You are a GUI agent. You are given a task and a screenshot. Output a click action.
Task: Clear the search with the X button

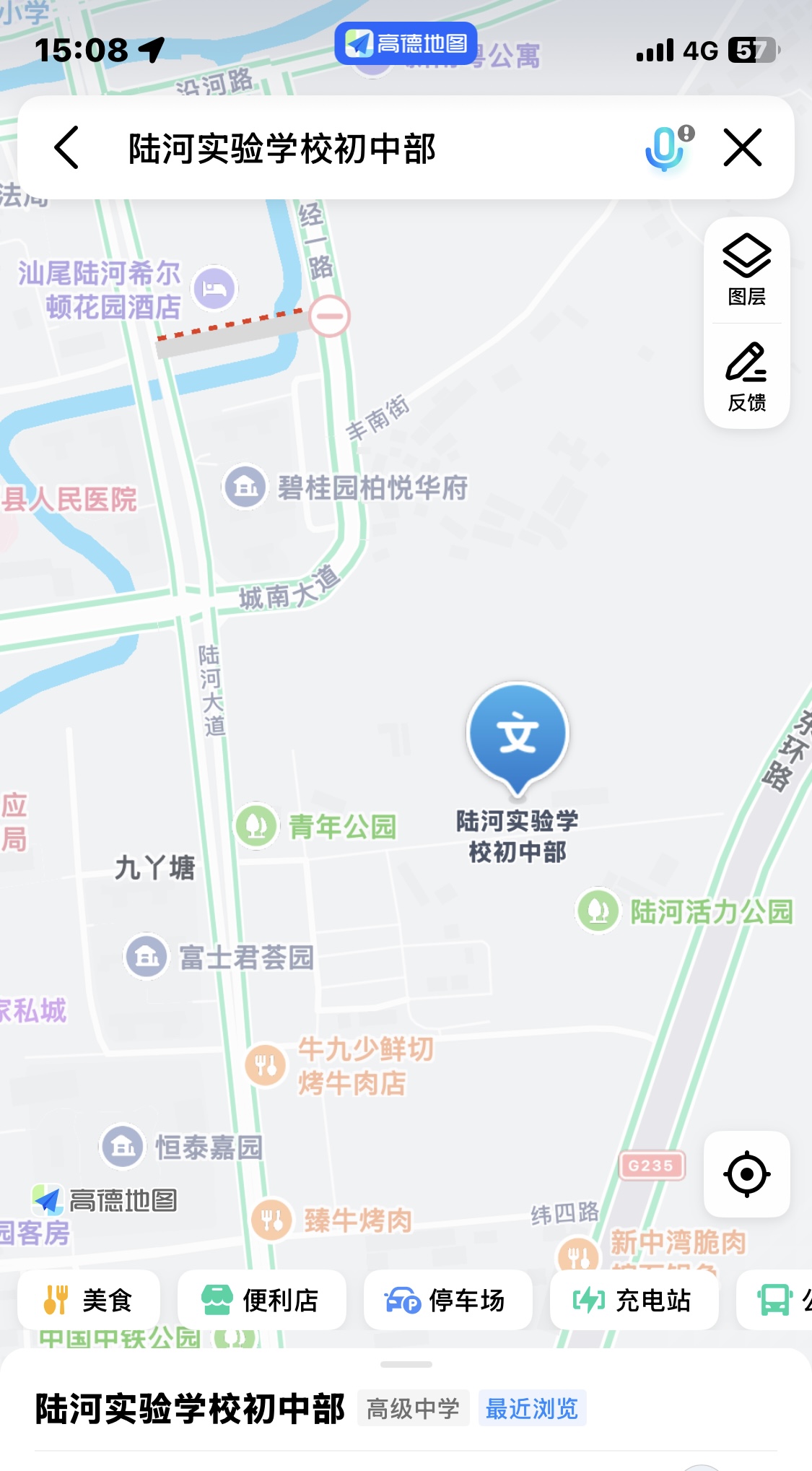pos(742,148)
